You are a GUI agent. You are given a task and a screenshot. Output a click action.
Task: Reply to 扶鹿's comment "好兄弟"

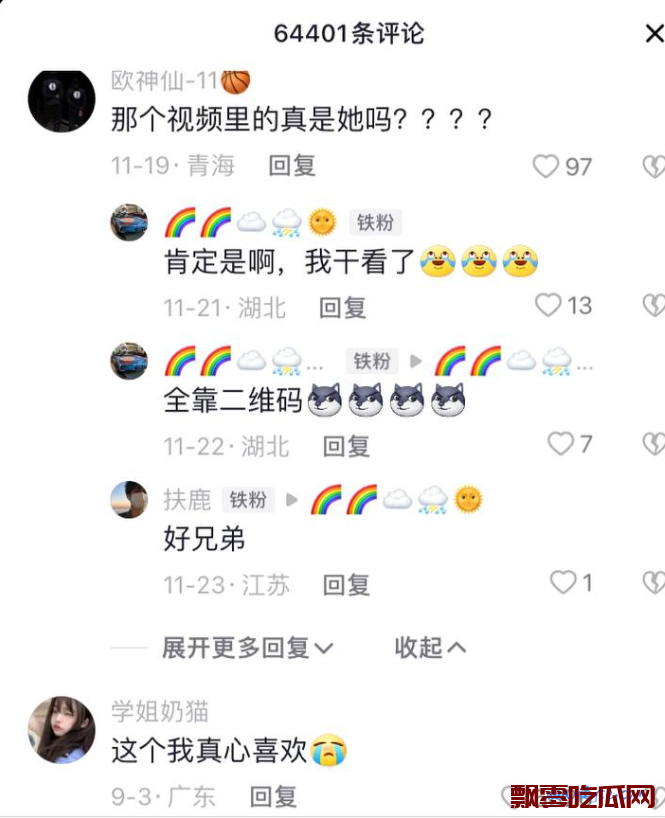click(x=346, y=584)
